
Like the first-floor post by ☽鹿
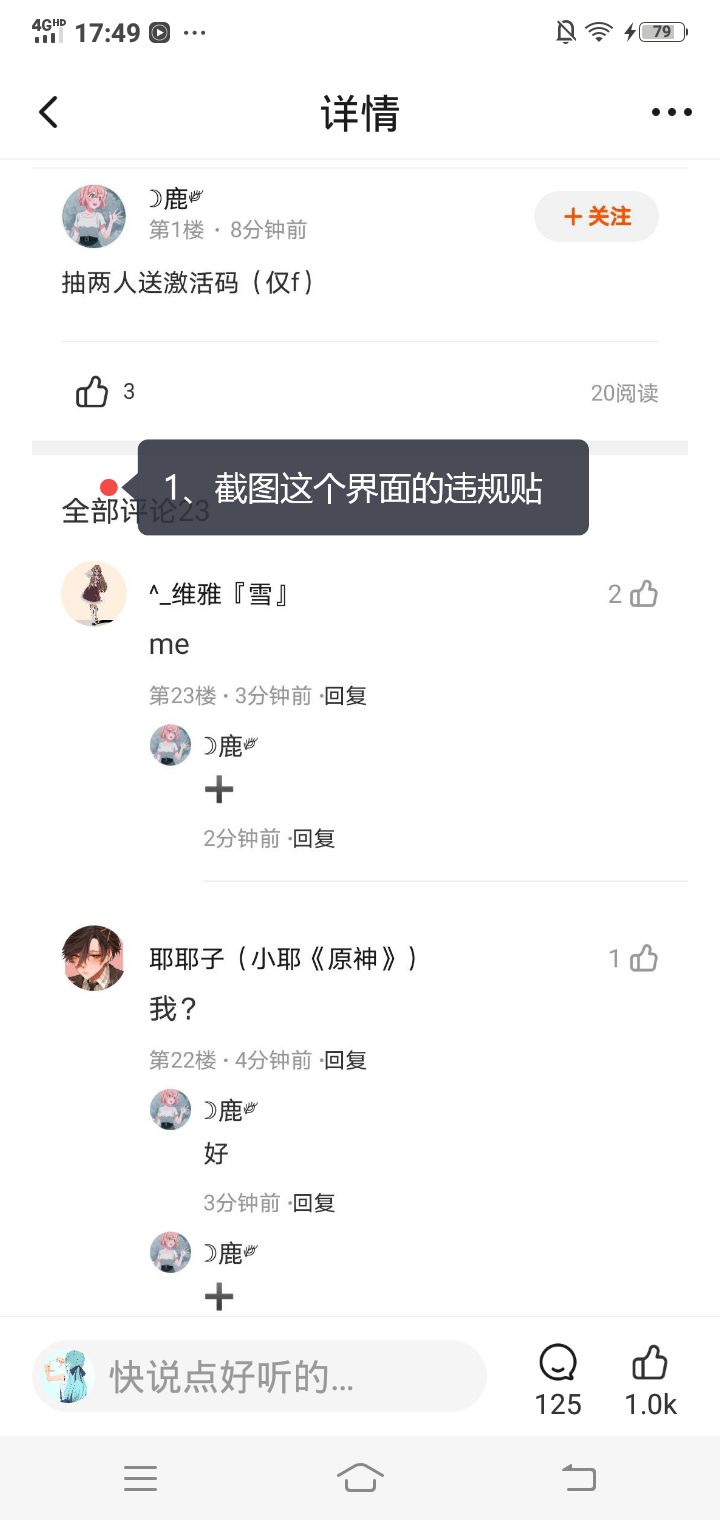click(x=92, y=392)
